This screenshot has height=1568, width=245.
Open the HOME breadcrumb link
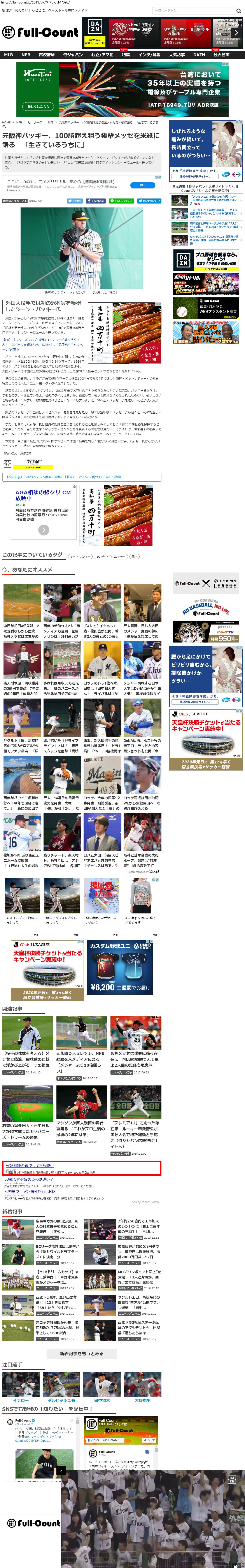pos(6,122)
